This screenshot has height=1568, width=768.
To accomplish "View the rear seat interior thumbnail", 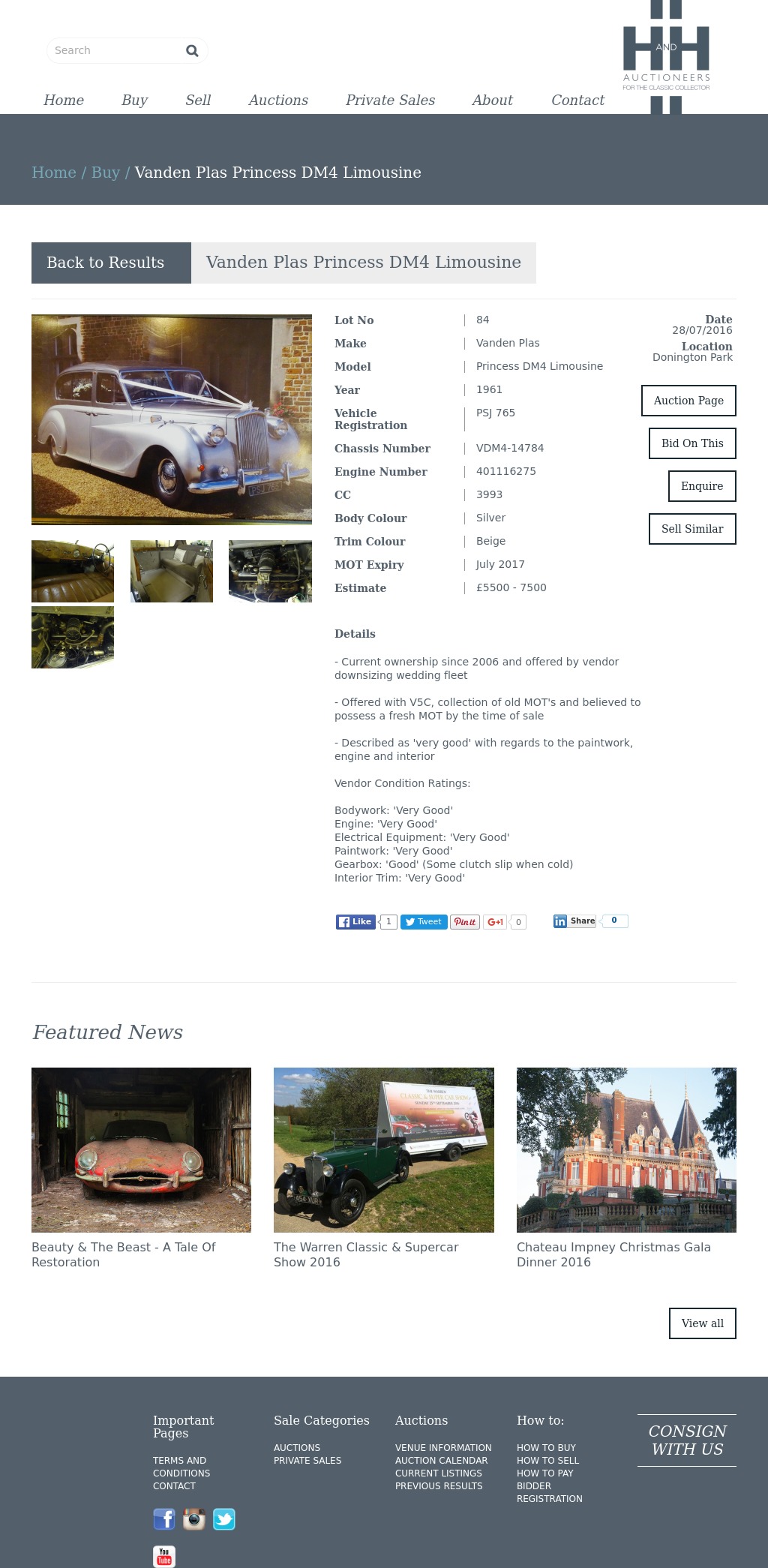I will [172, 571].
